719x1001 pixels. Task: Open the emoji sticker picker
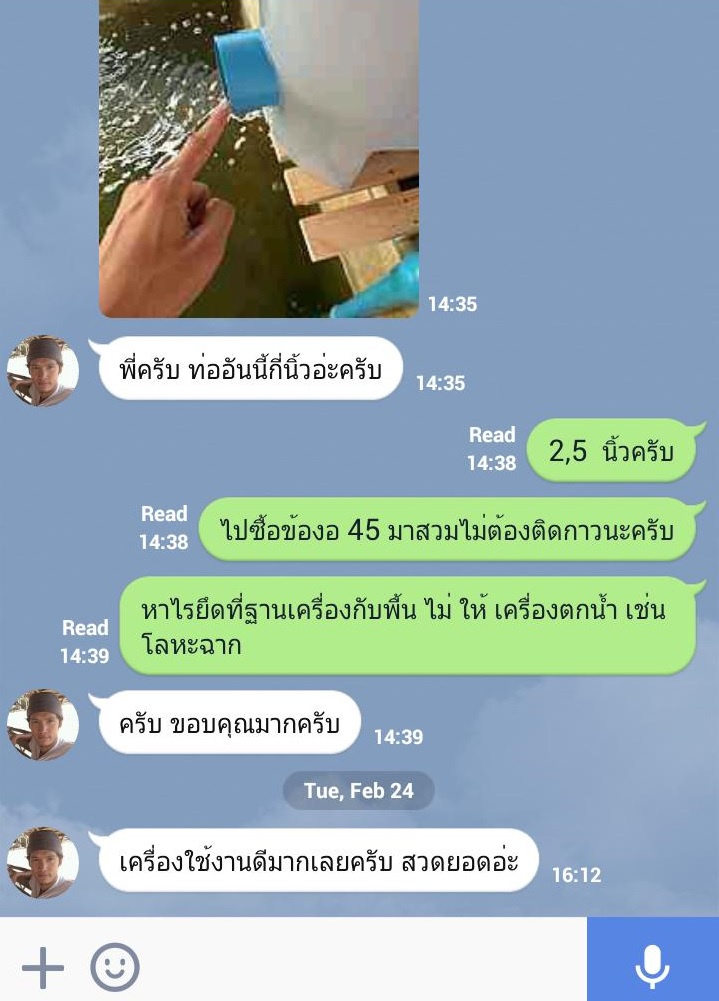point(115,967)
